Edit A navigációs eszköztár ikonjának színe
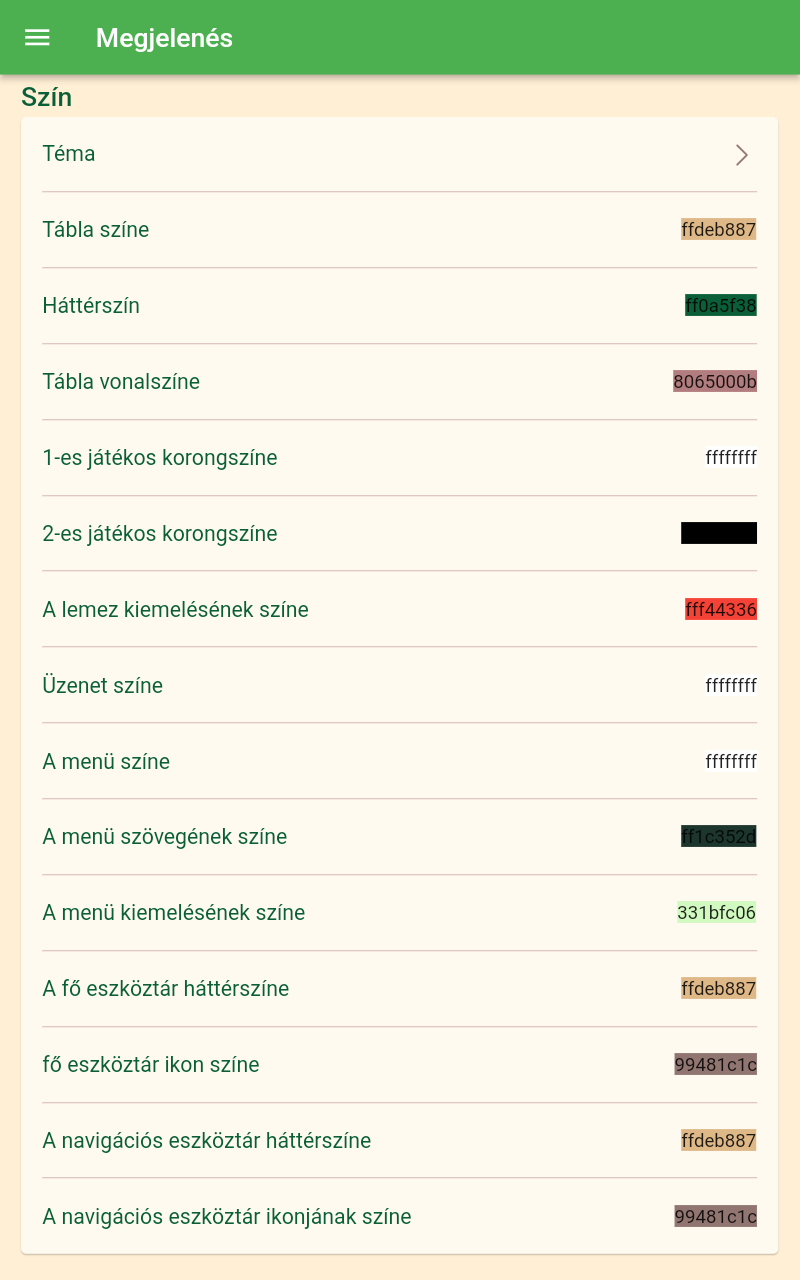This screenshot has width=800, height=1280. pos(399,1218)
